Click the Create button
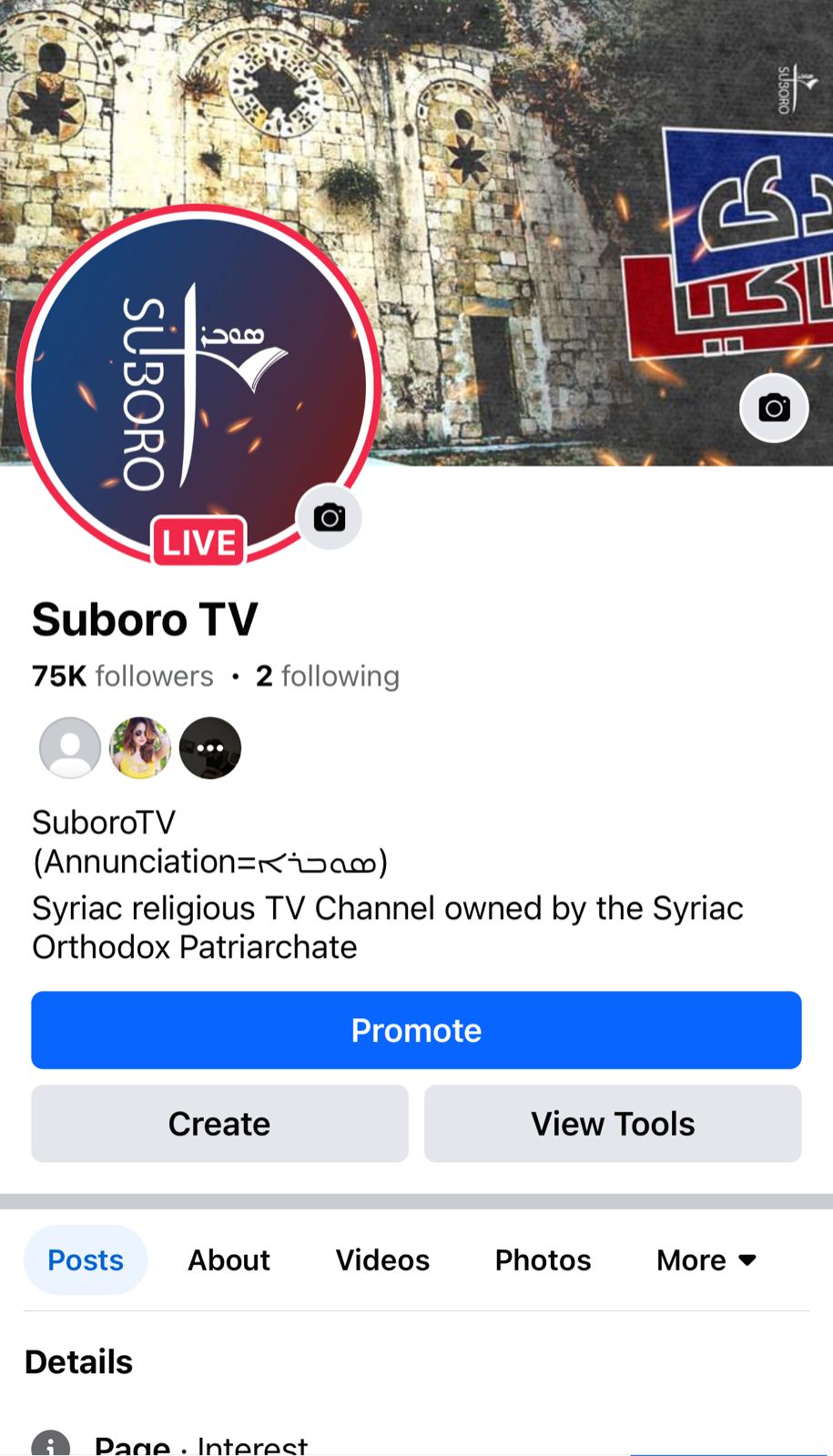 [218, 1123]
